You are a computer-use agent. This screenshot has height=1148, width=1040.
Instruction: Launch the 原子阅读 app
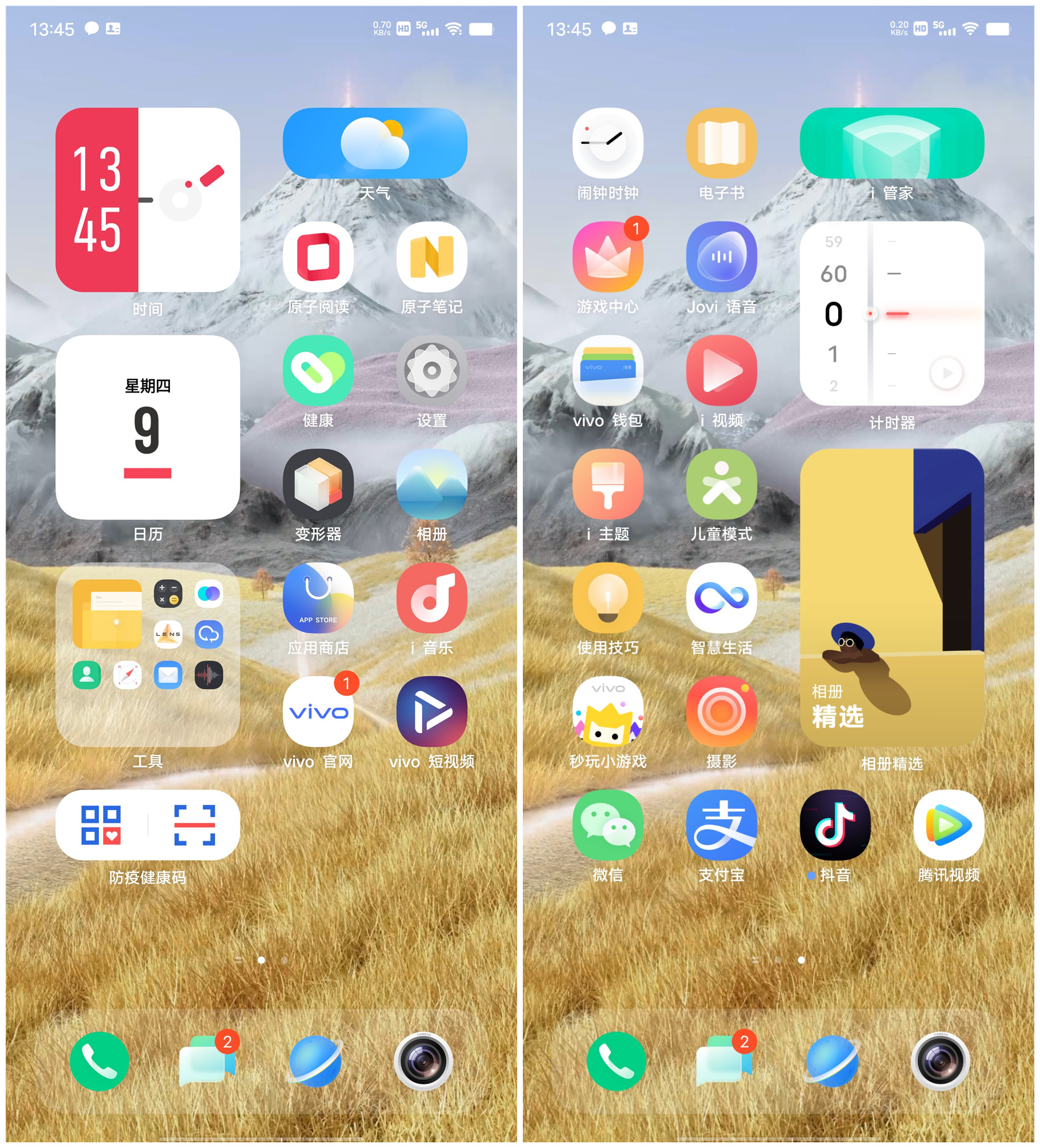click(318, 257)
